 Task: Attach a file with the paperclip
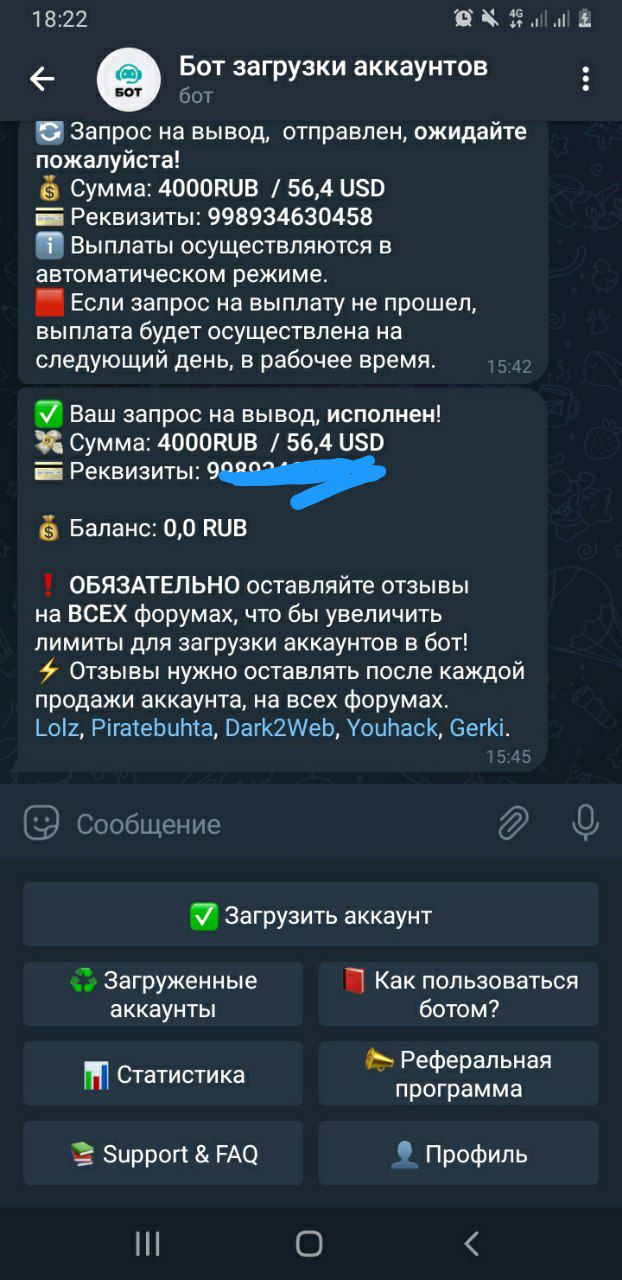(x=513, y=823)
